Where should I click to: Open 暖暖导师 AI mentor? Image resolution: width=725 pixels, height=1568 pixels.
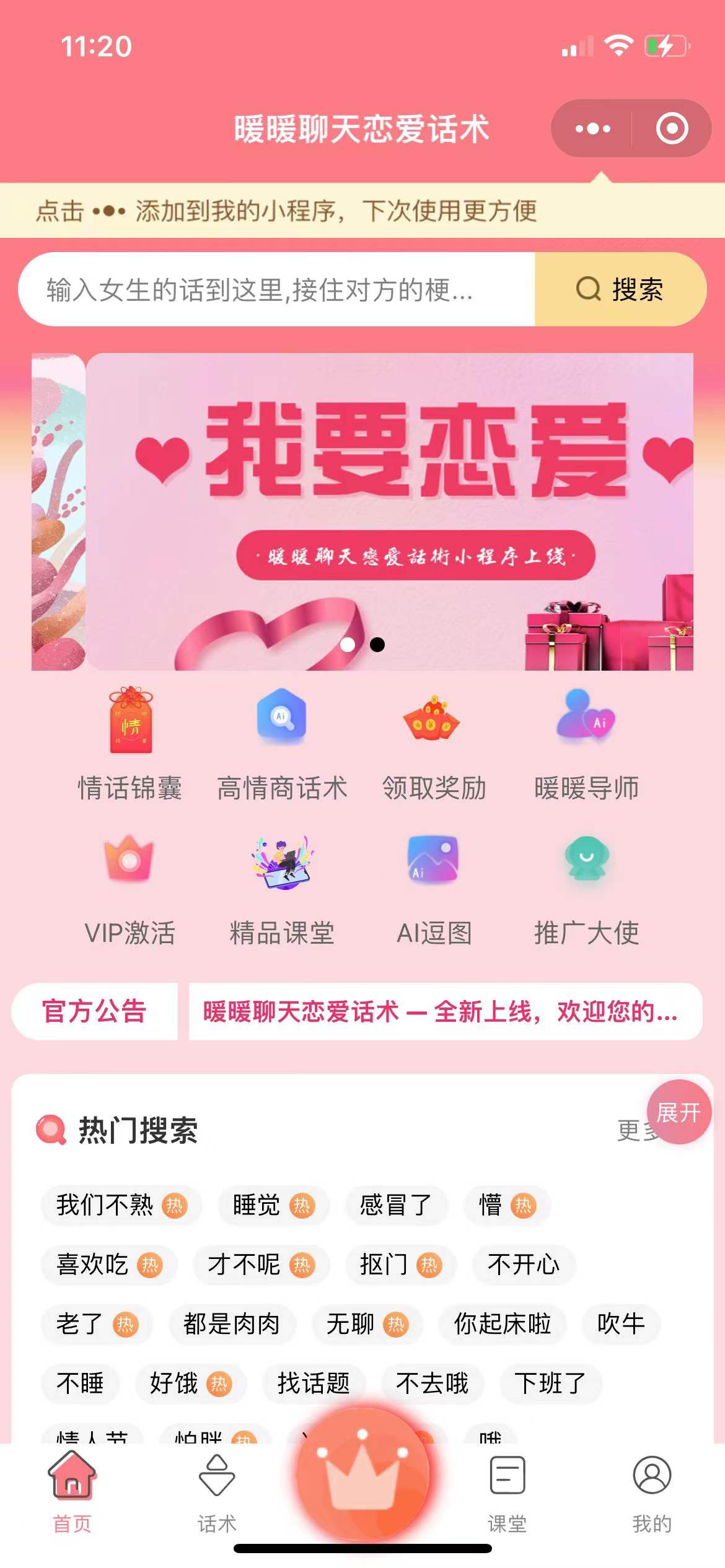[586, 743]
